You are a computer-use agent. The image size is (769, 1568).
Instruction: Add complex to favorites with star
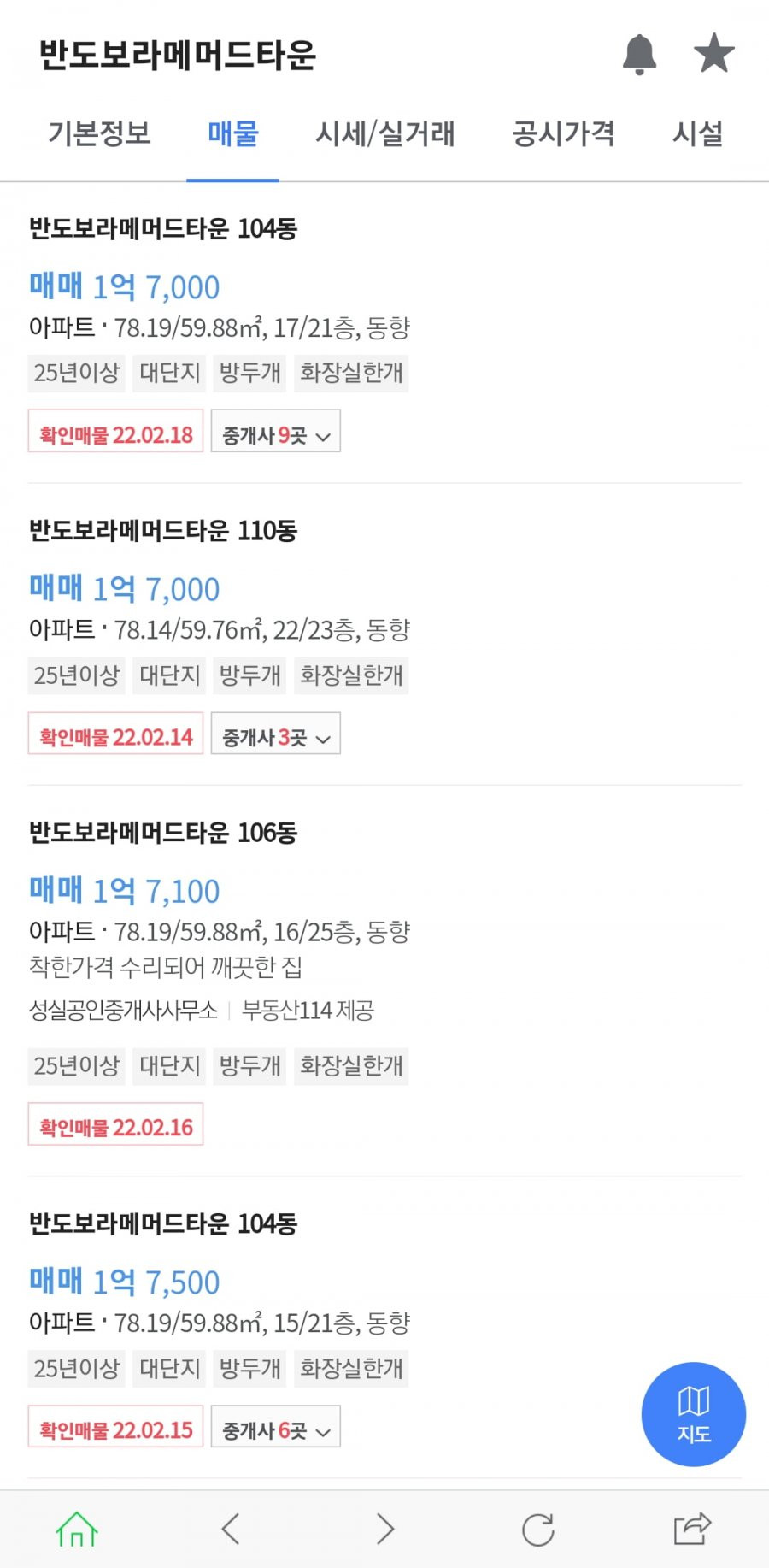714,54
